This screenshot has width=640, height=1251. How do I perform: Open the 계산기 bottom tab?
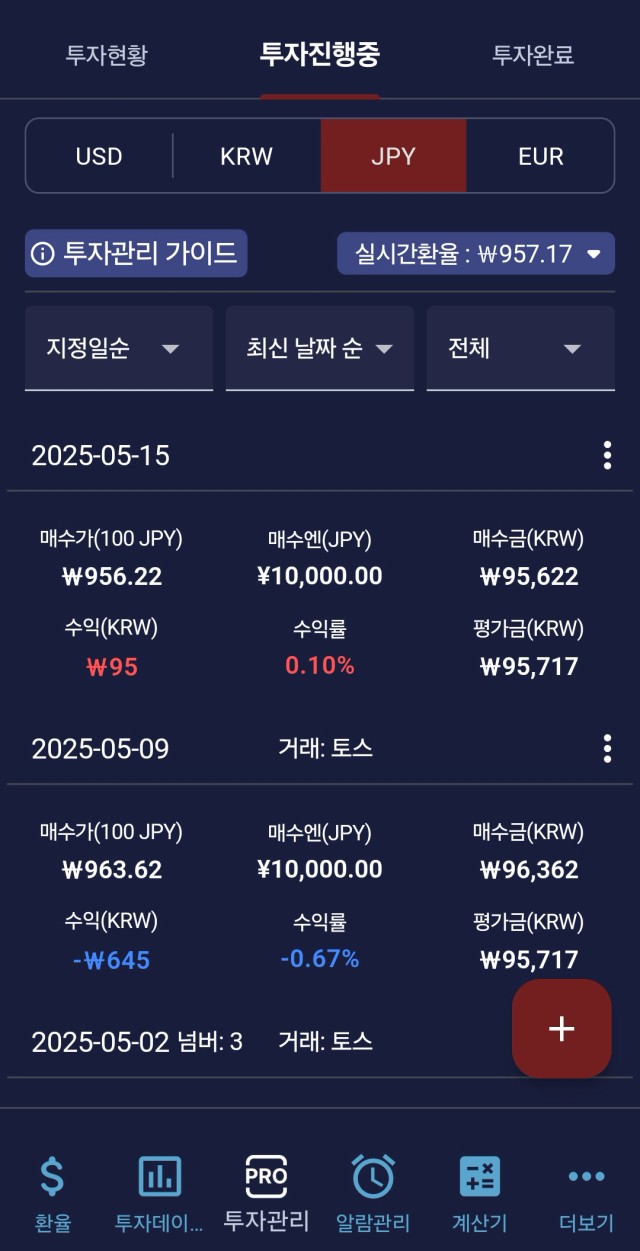tap(480, 1194)
